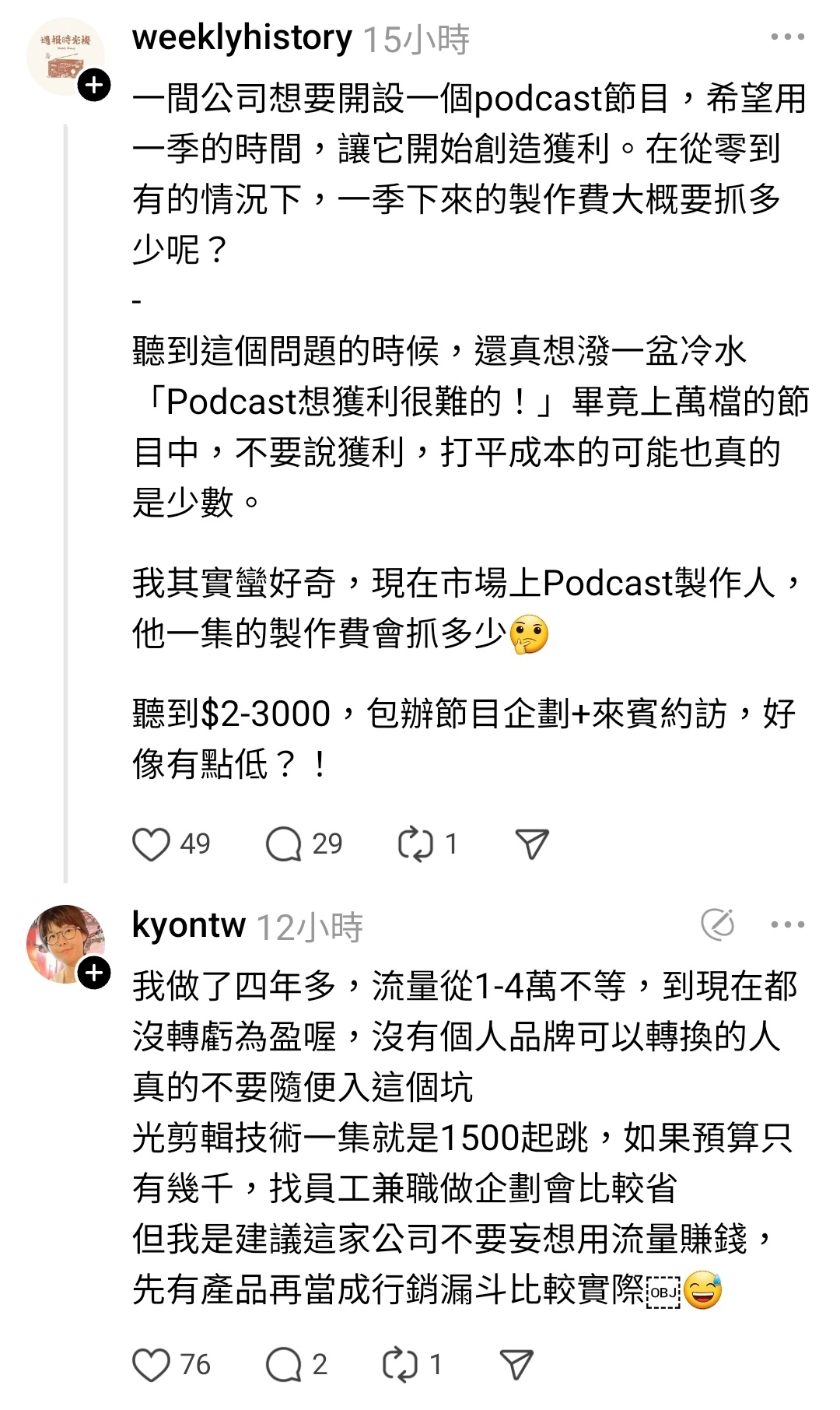
Task: Open comments on weeklyhistory's post
Action: point(284,844)
